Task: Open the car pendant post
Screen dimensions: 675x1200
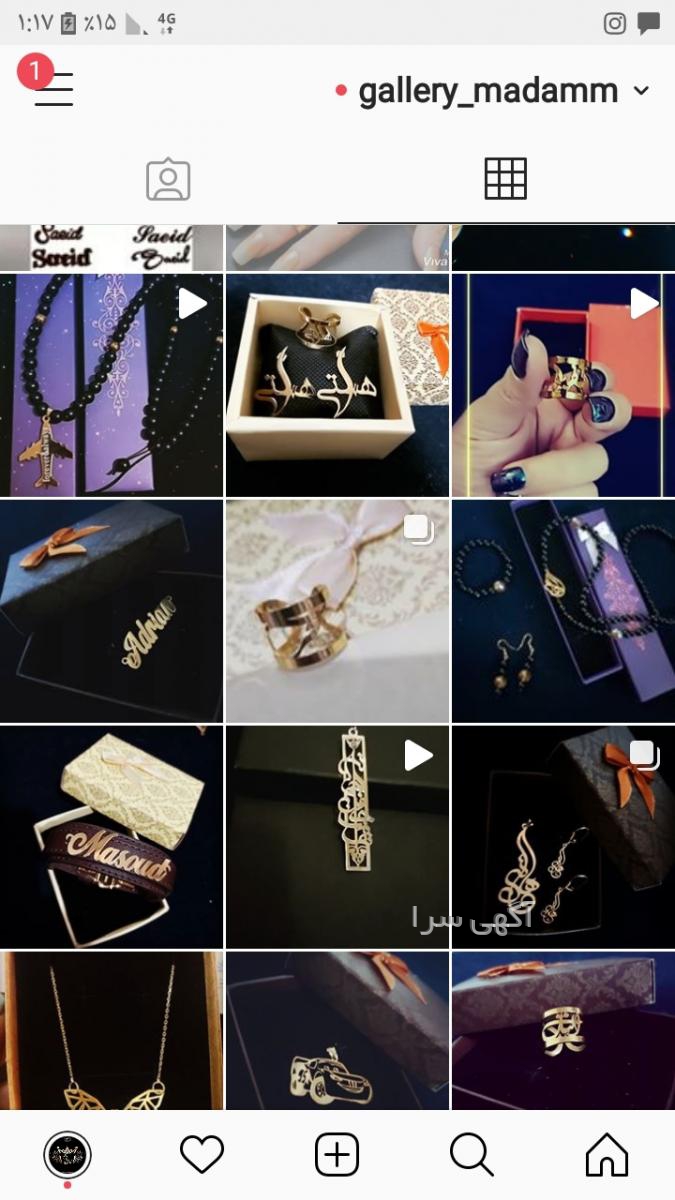Action: [337, 1030]
